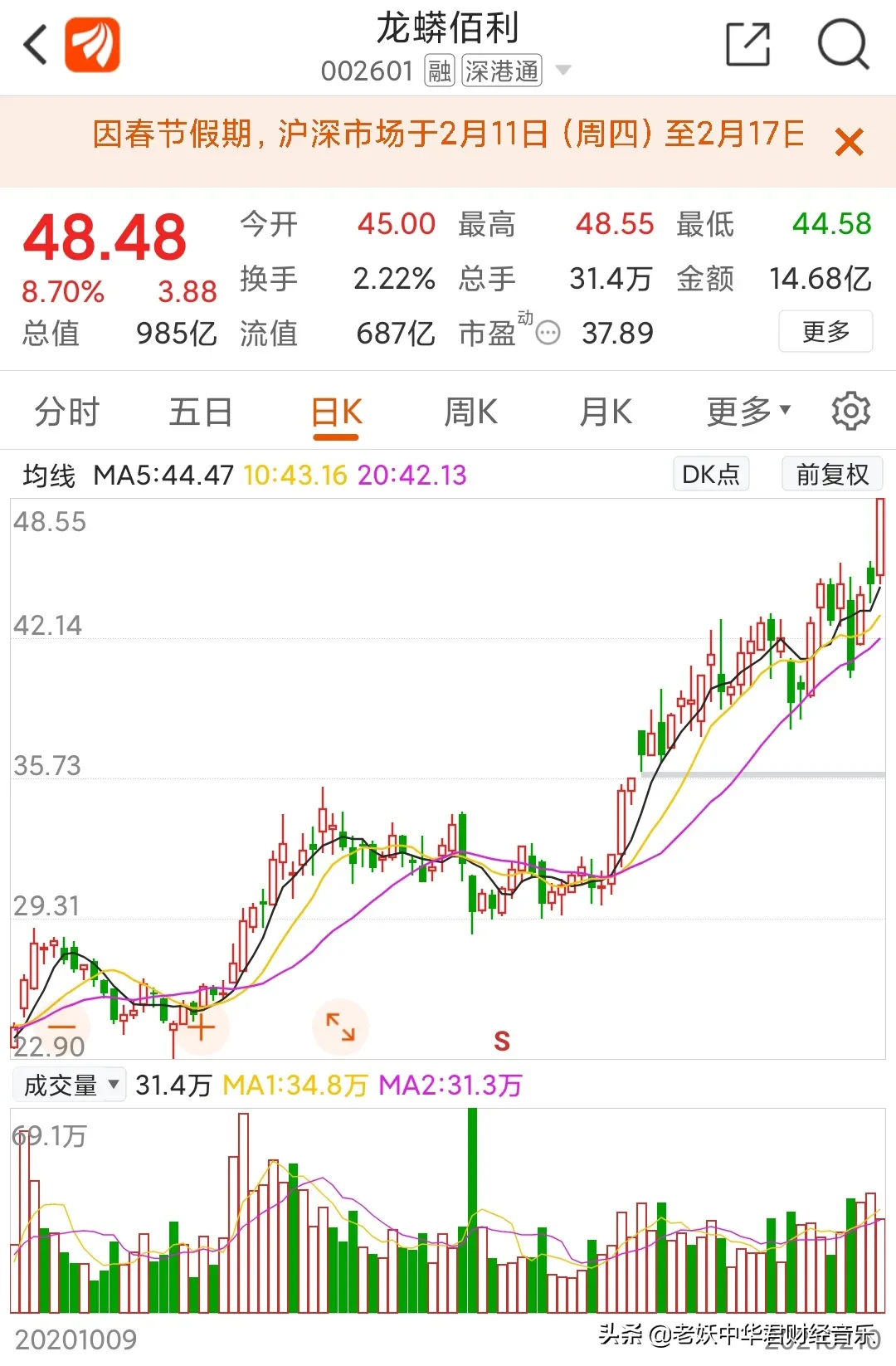Open the 成交量 indicator dropdown
896x1366 pixels.
pos(70,1085)
